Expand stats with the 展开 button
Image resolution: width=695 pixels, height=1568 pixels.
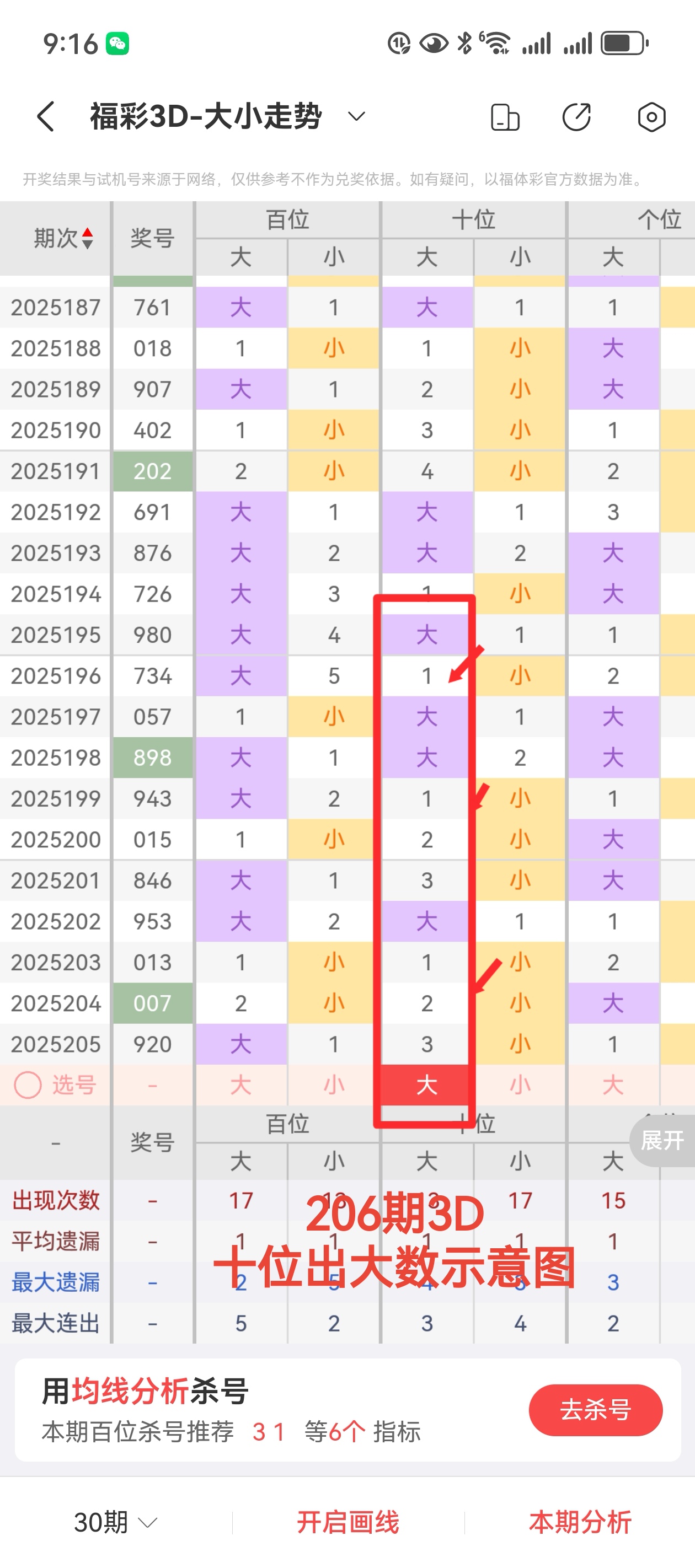[x=662, y=1140]
